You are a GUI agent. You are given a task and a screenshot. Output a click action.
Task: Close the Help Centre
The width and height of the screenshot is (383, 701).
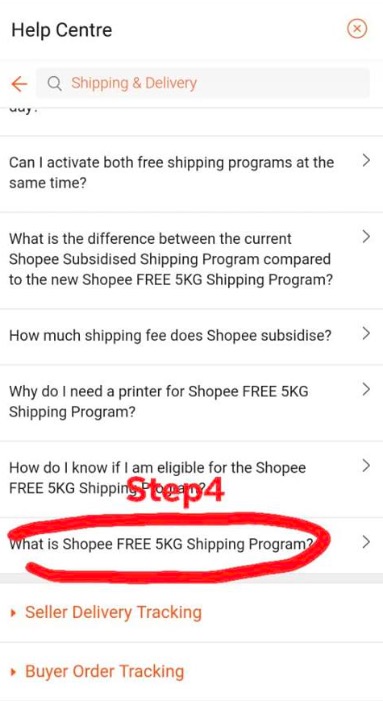pyautogui.click(x=357, y=30)
